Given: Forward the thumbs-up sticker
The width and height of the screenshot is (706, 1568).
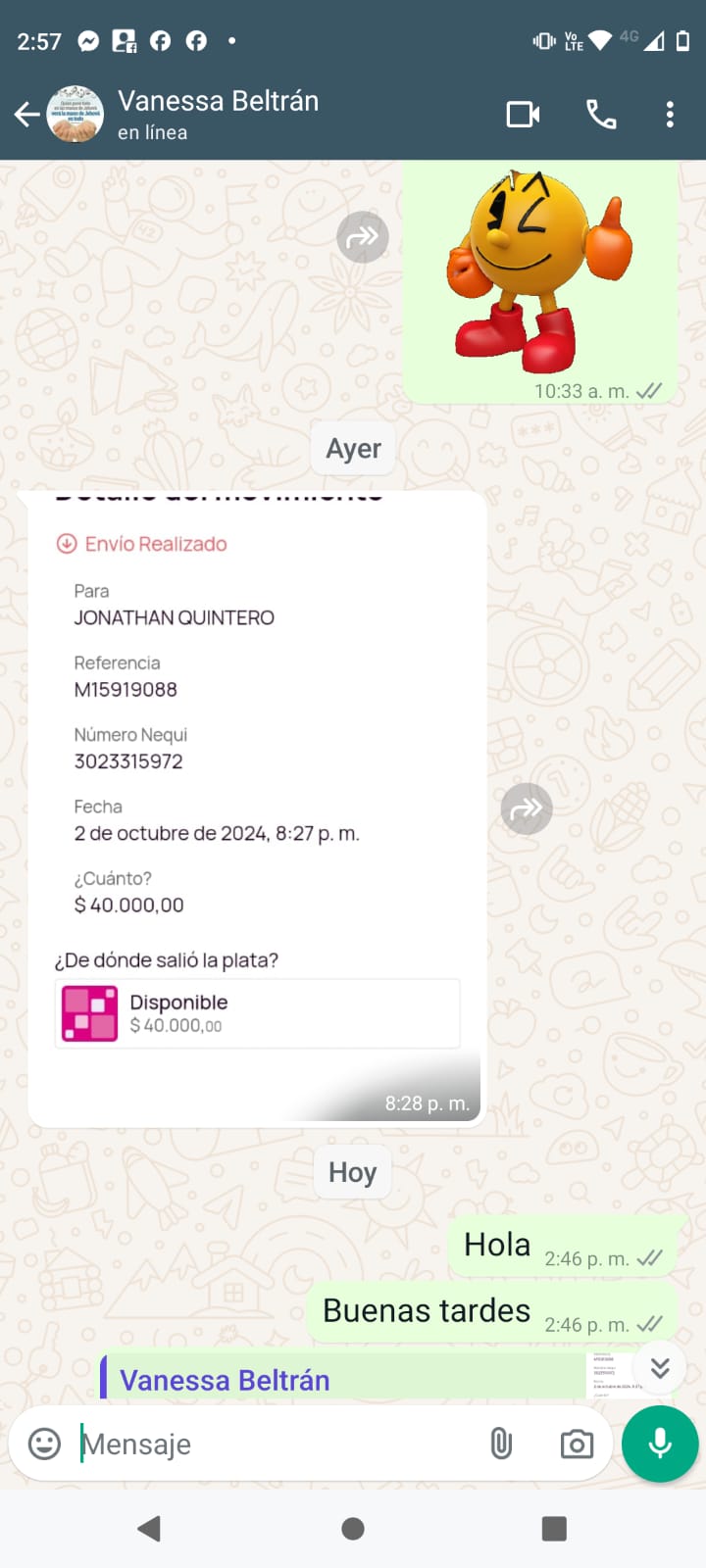Looking at the screenshot, I should click(363, 237).
